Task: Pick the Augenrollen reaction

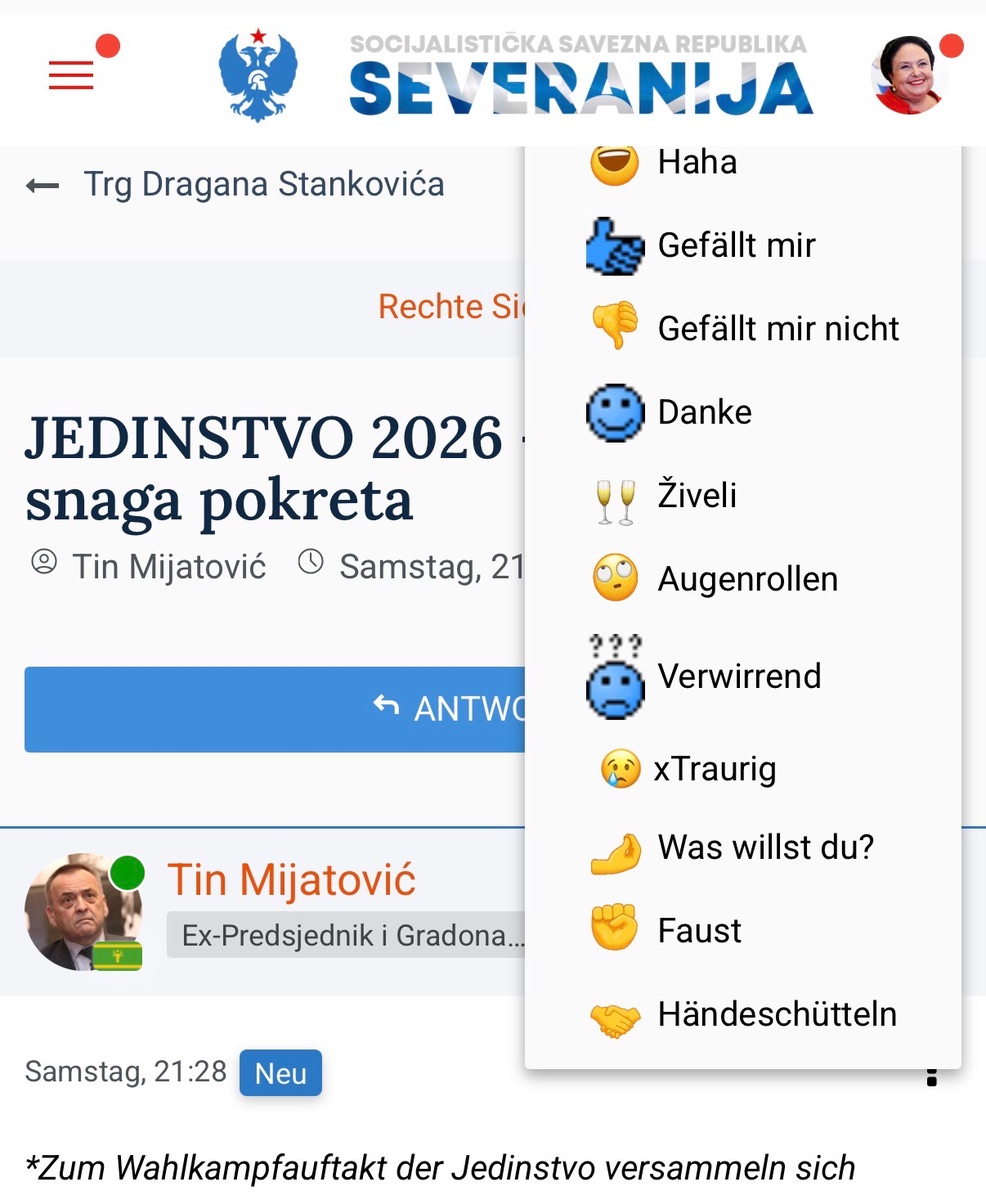Action: tap(747, 579)
